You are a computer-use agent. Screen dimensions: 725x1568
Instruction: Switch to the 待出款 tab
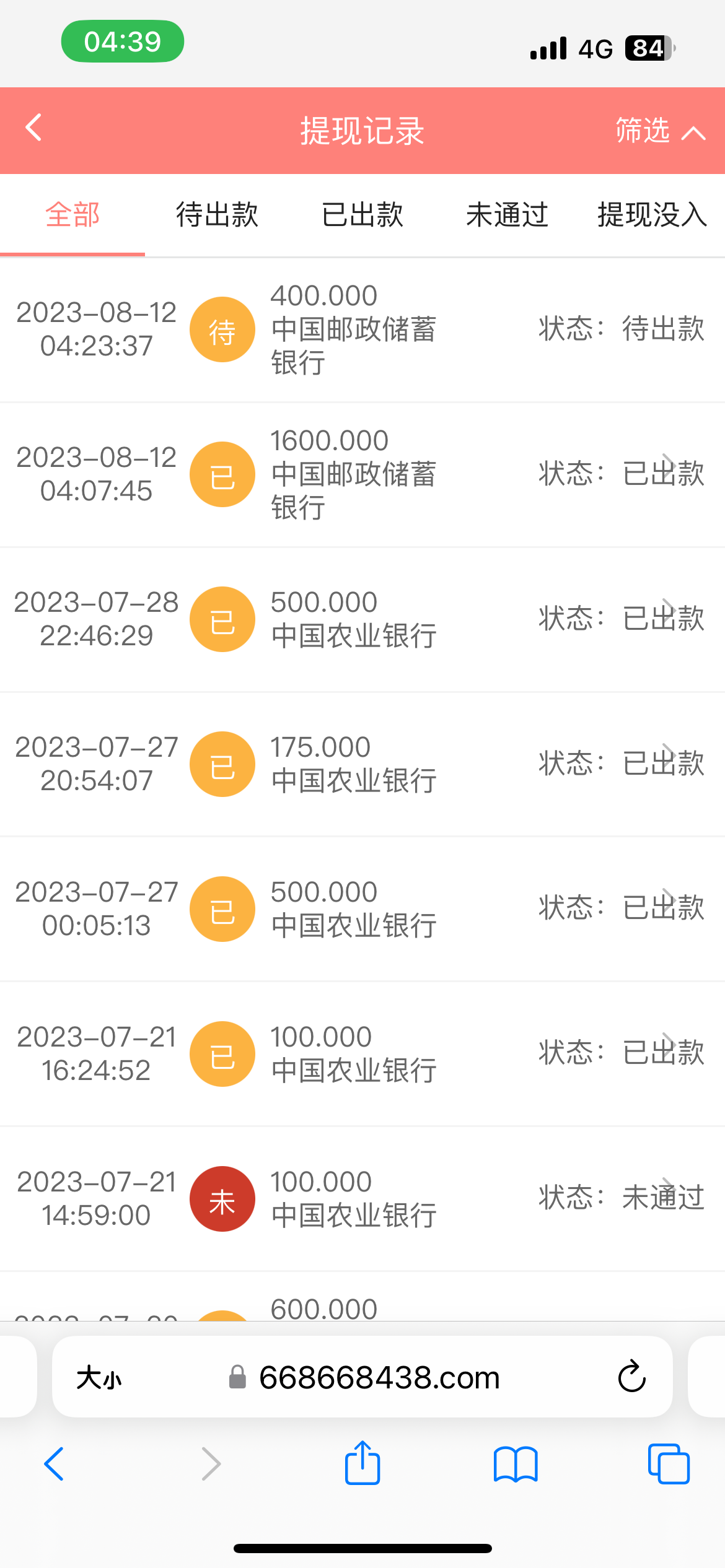pos(217,216)
